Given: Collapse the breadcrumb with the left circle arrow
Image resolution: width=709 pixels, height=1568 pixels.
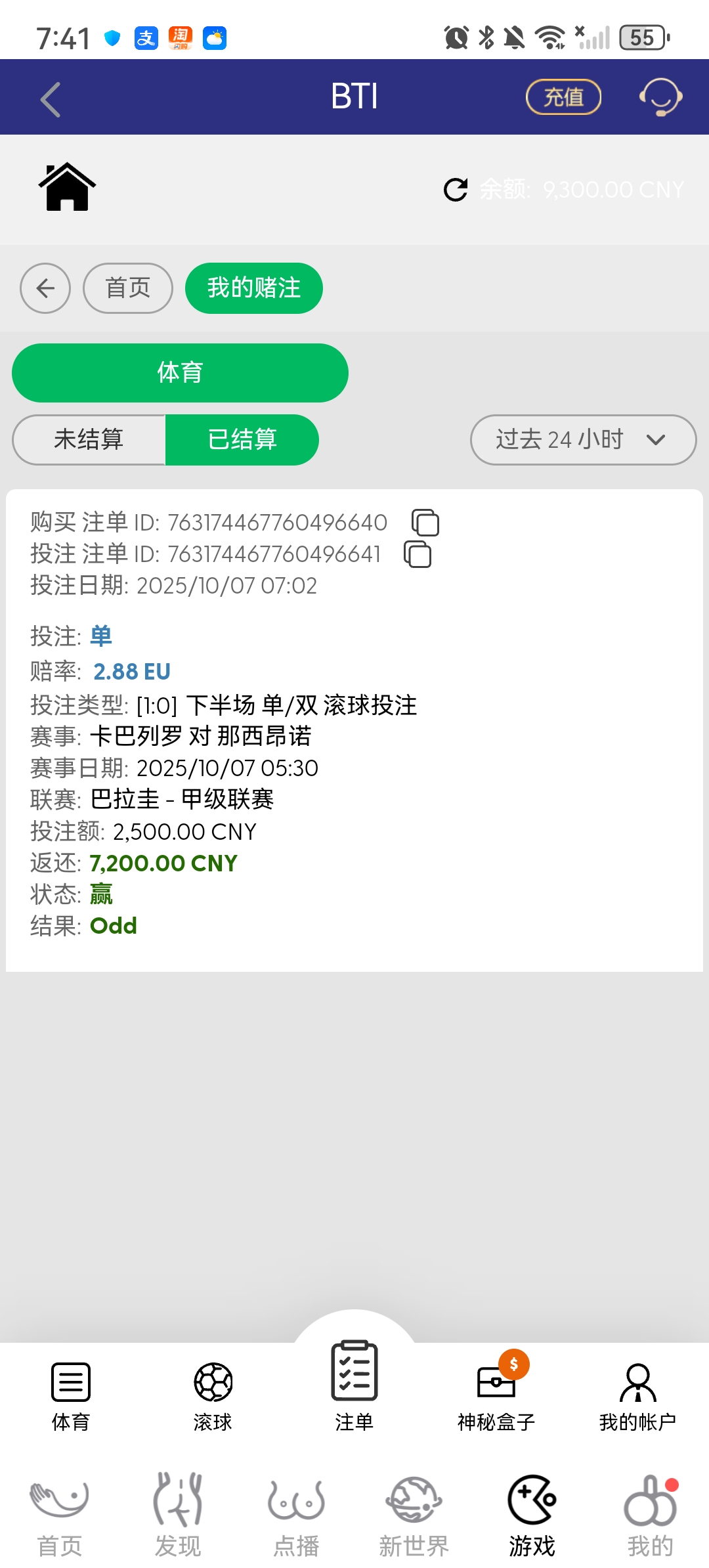Looking at the screenshot, I should (x=45, y=288).
